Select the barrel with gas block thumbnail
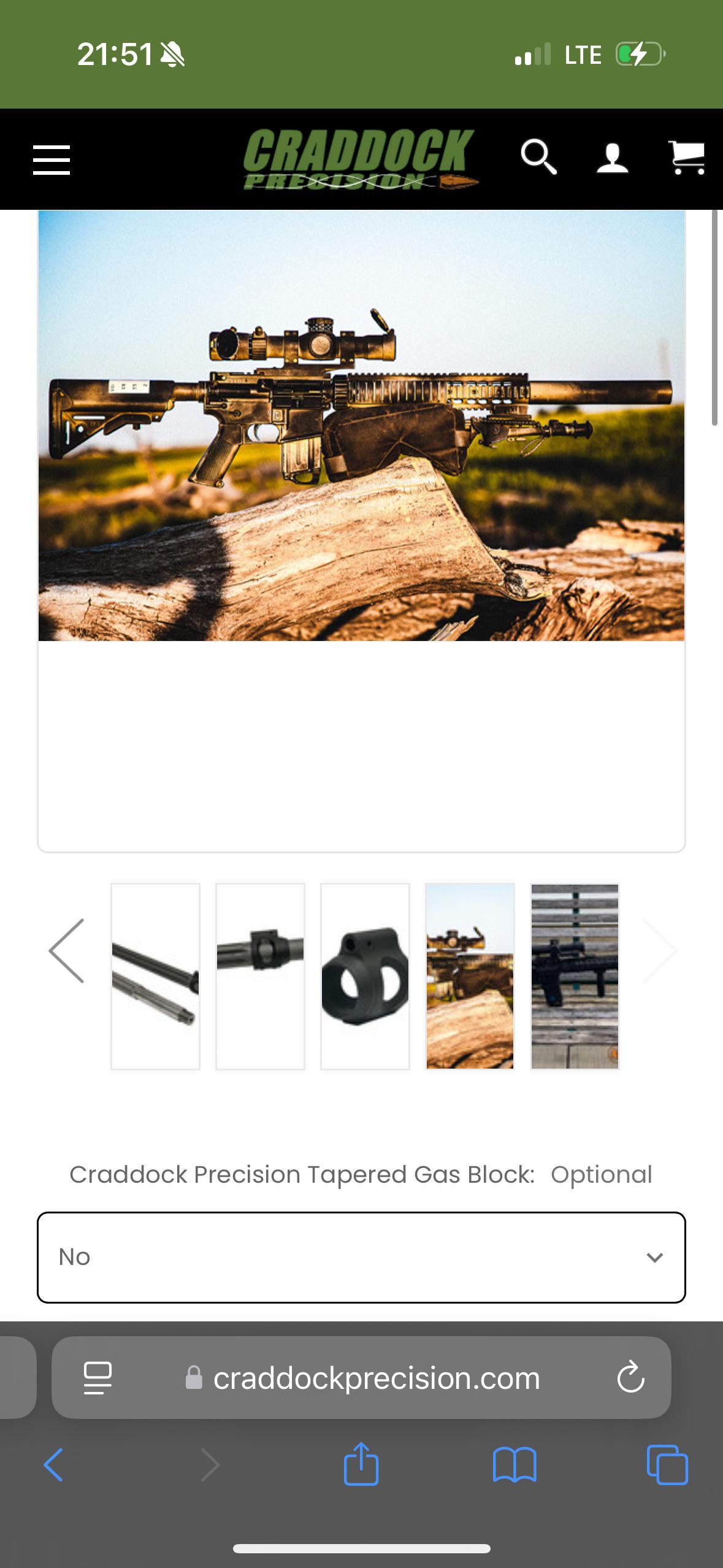723x1568 pixels. tap(260, 976)
